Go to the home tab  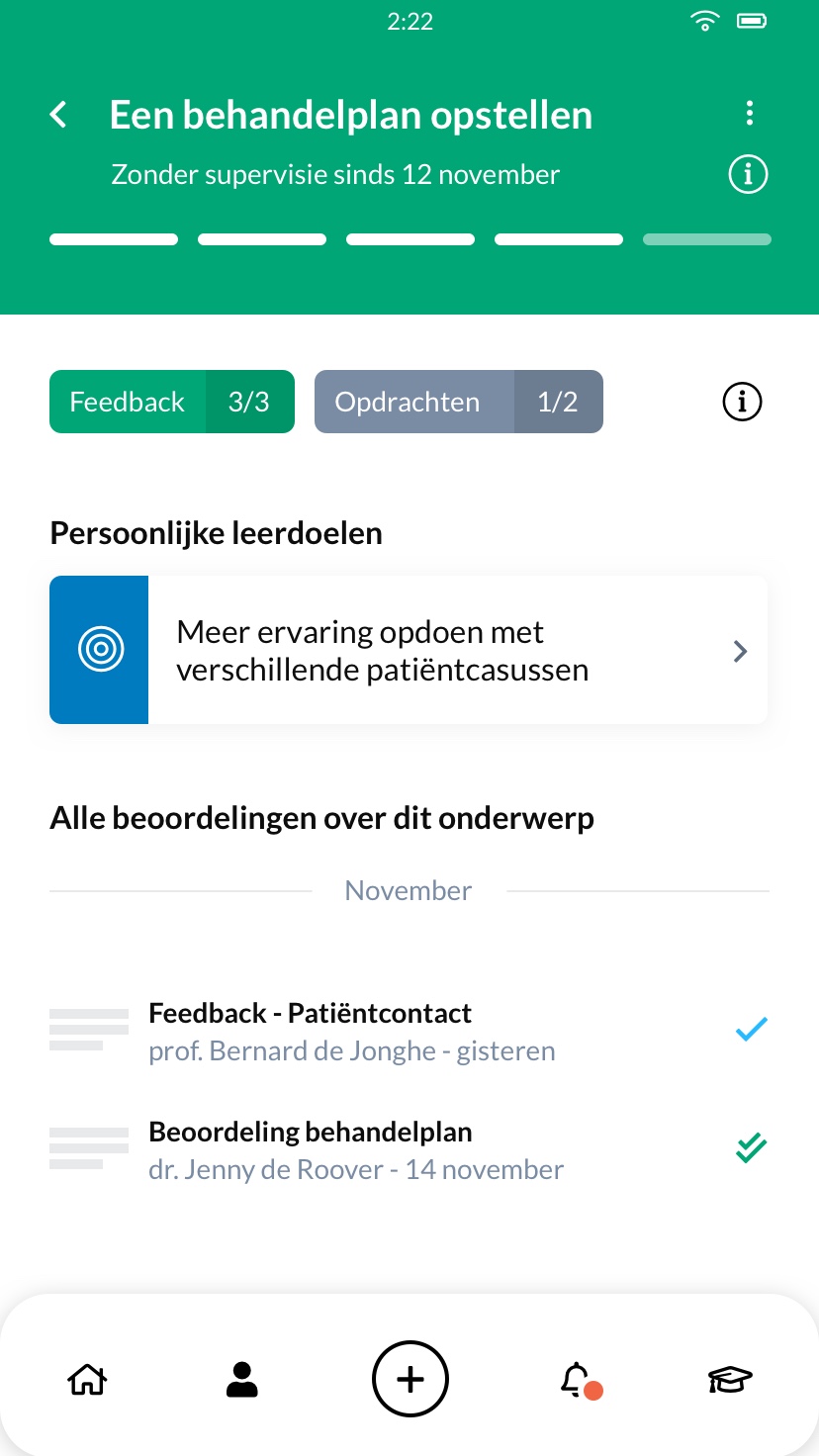[x=87, y=1378]
